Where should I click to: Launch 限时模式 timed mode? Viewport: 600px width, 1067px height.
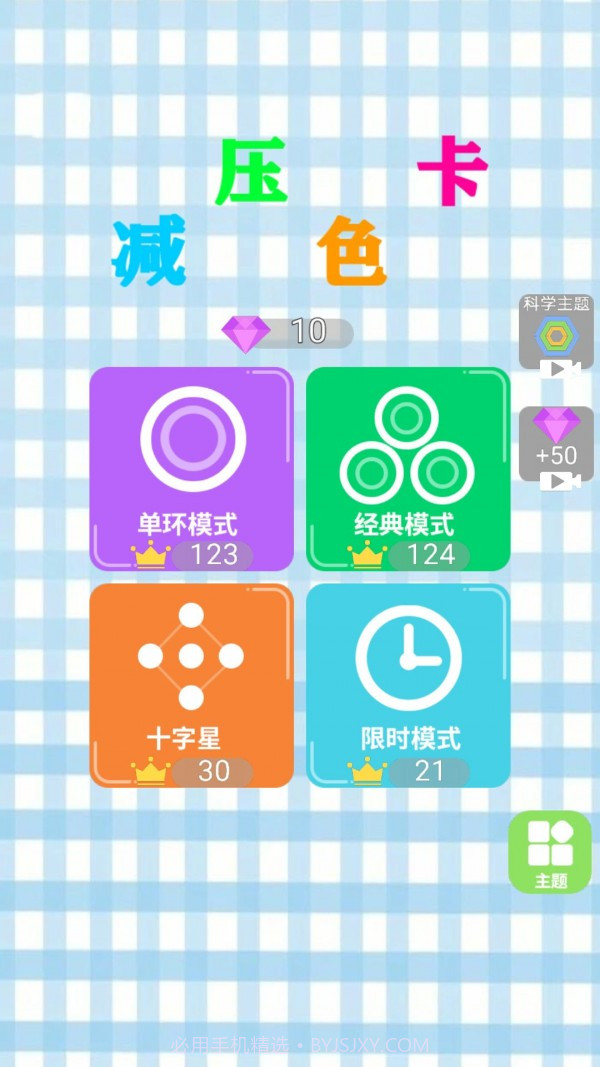[x=407, y=685]
